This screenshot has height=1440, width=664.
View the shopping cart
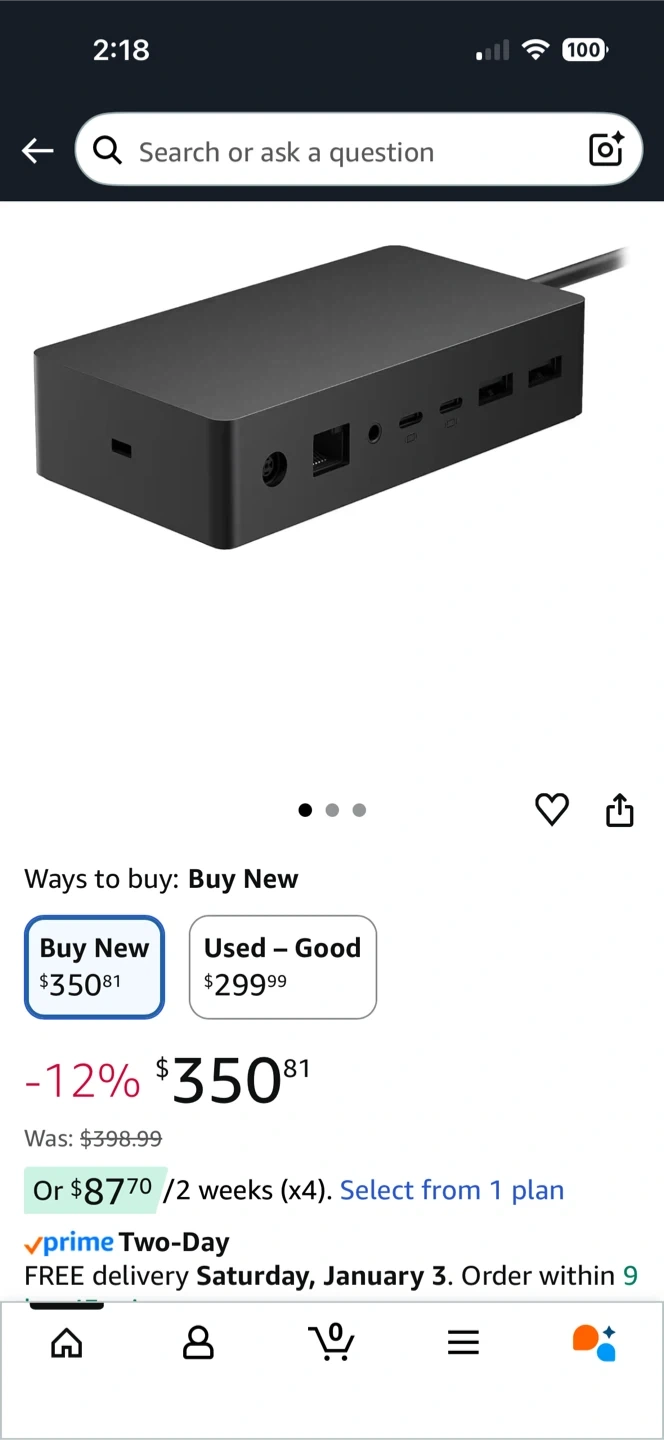[331, 1342]
